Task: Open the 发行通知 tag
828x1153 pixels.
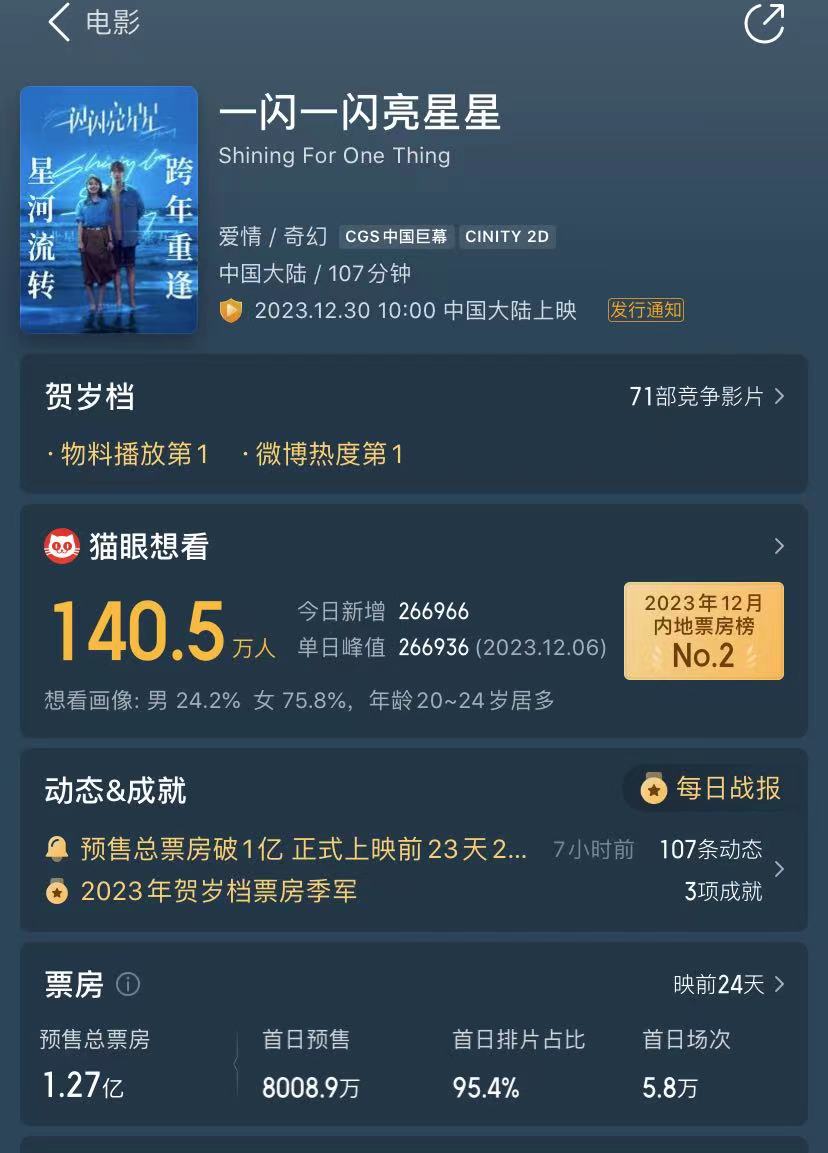Action: 646,310
